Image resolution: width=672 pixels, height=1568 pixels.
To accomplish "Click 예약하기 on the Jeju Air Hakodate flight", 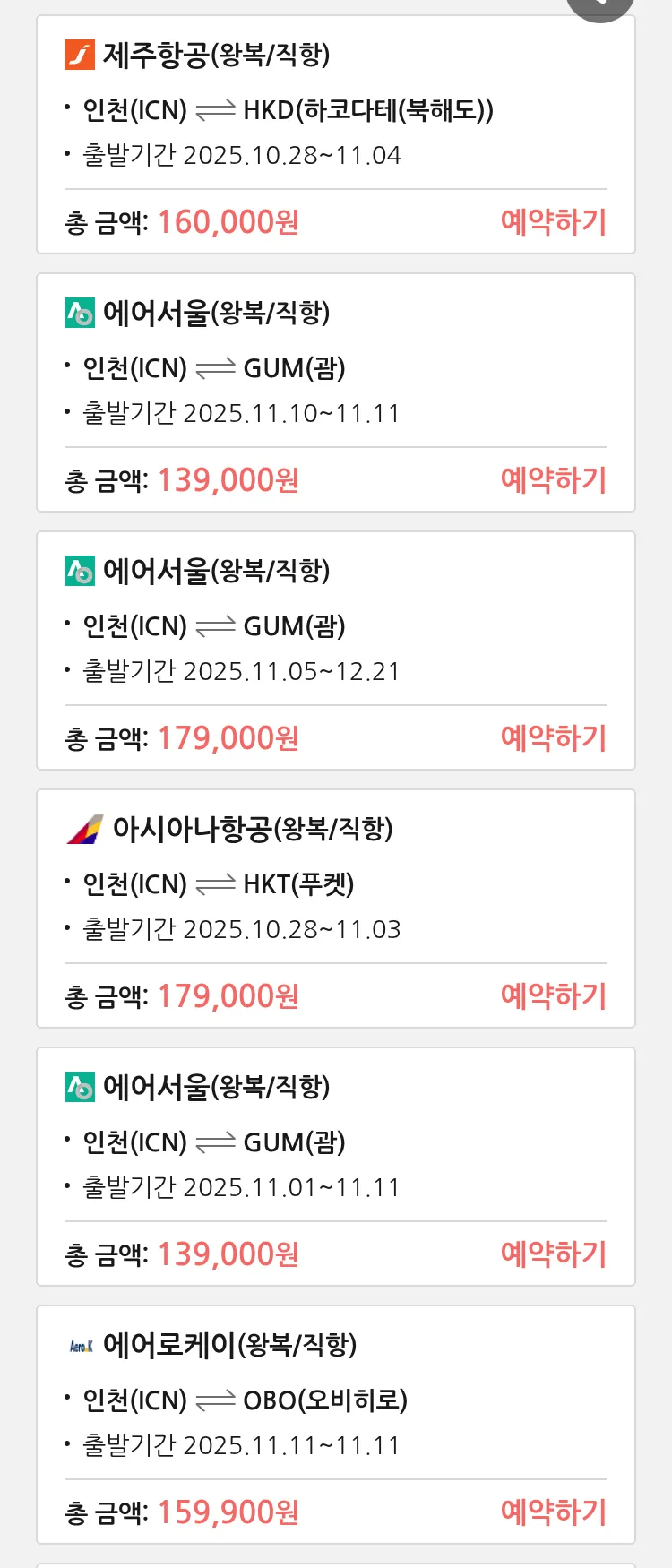I will [554, 222].
